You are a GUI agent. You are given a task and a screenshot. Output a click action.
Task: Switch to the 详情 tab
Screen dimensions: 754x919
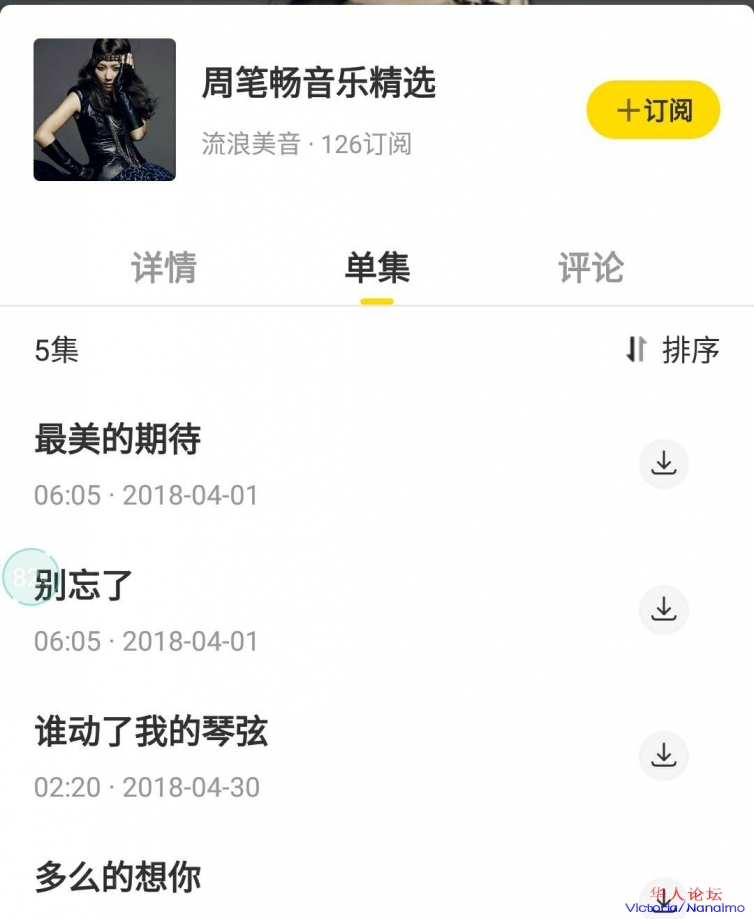pyautogui.click(x=164, y=268)
